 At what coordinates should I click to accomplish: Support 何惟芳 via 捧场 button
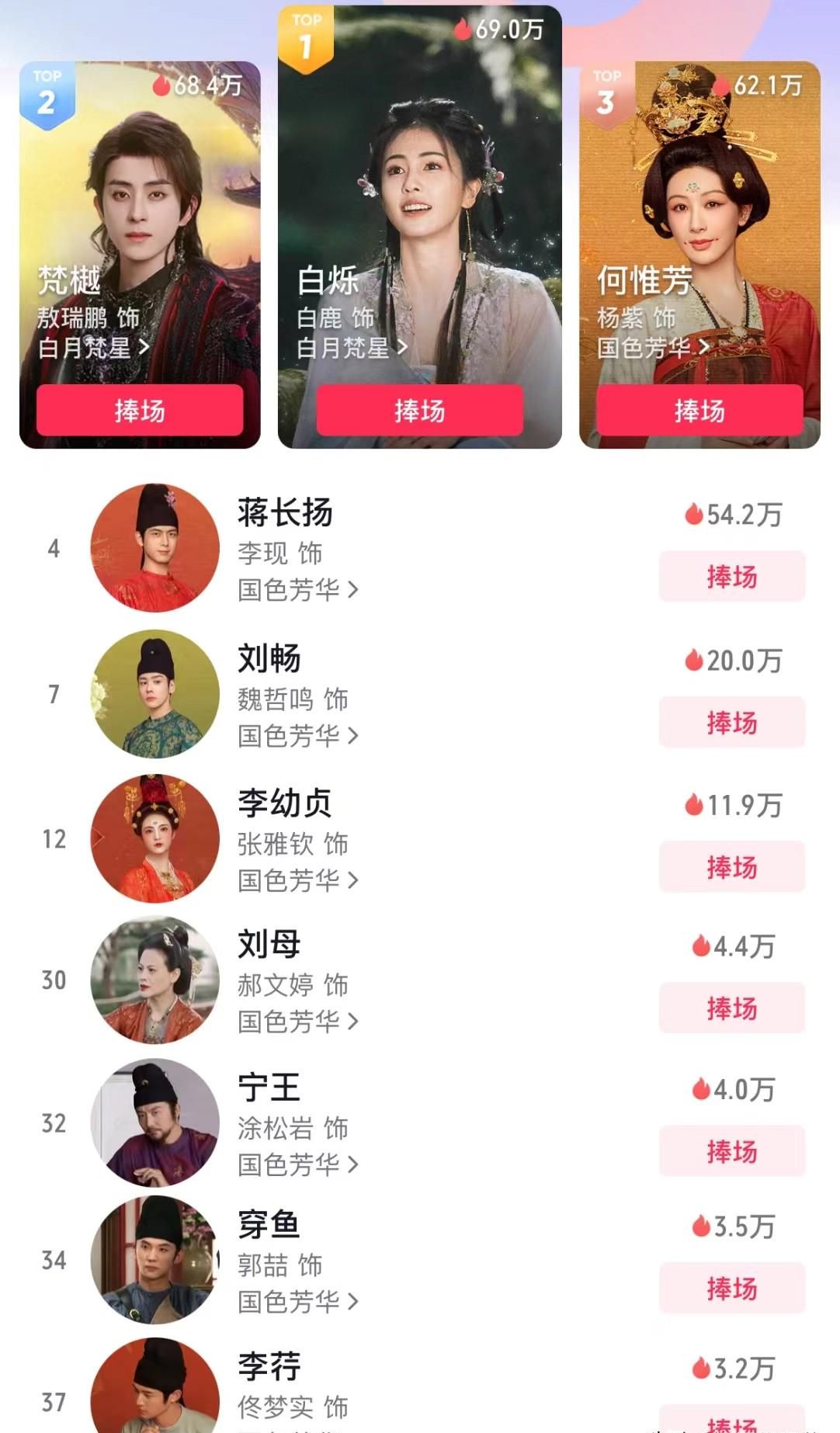coord(699,410)
